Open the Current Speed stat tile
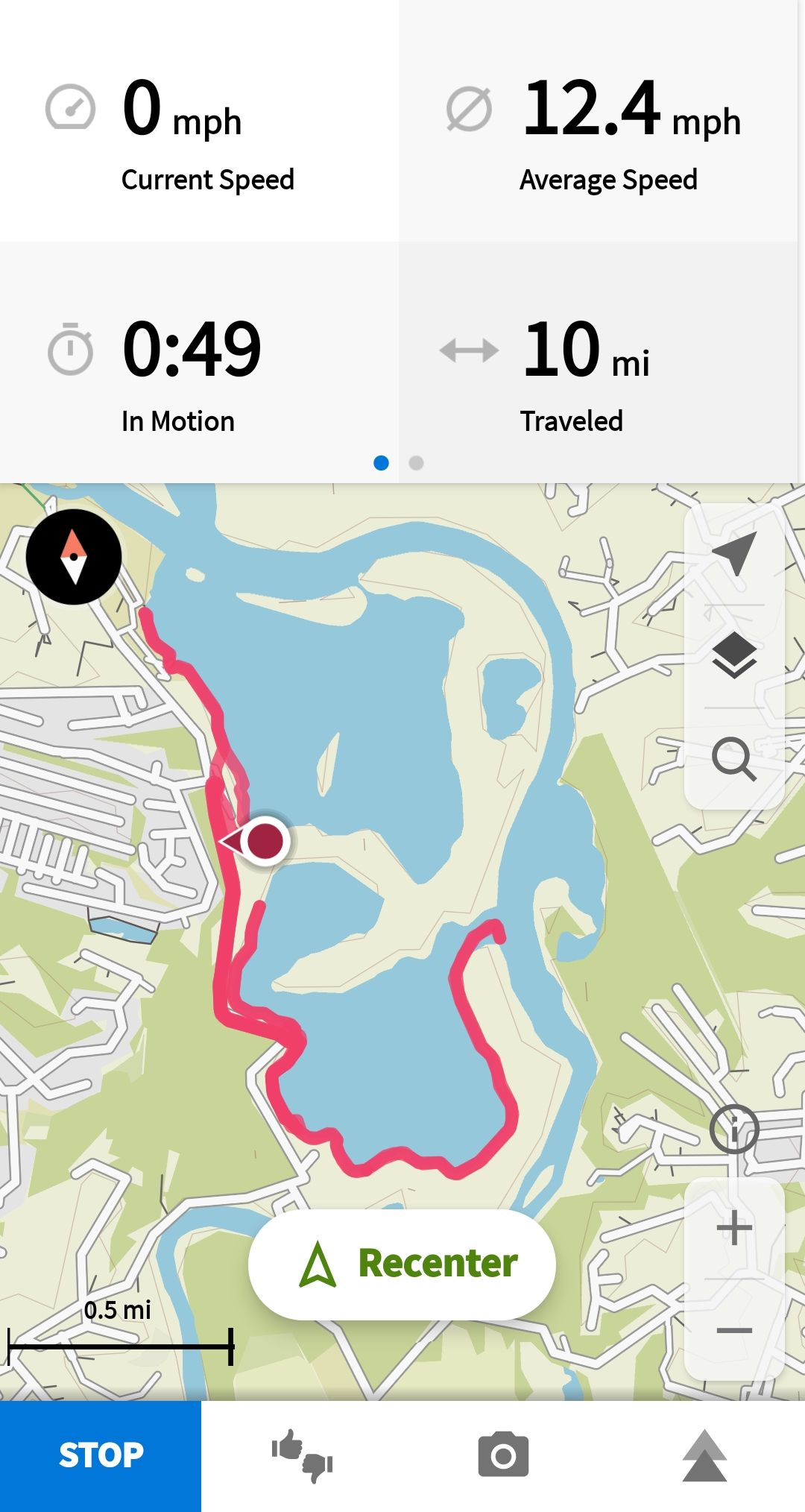This screenshot has height=1512, width=805. (199, 121)
